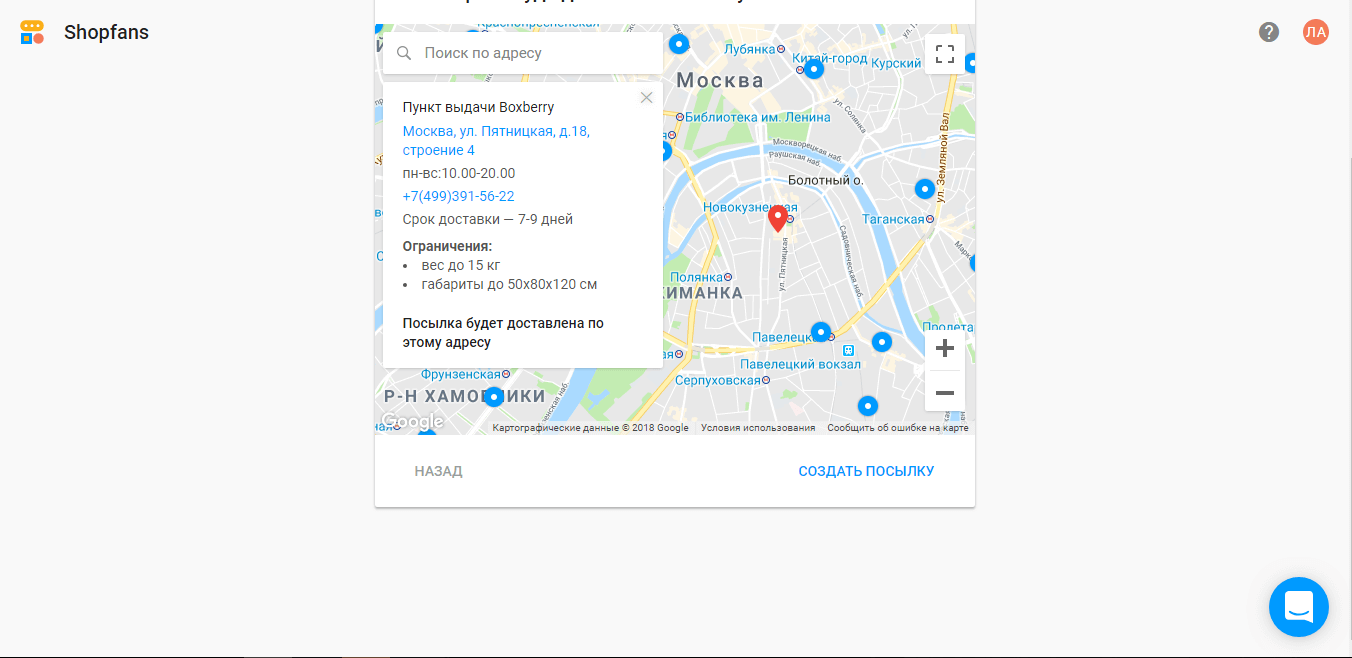The width and height of the screenshot is (1352, 658).
Task: Open the help question mark icon
Action: 1269,32
